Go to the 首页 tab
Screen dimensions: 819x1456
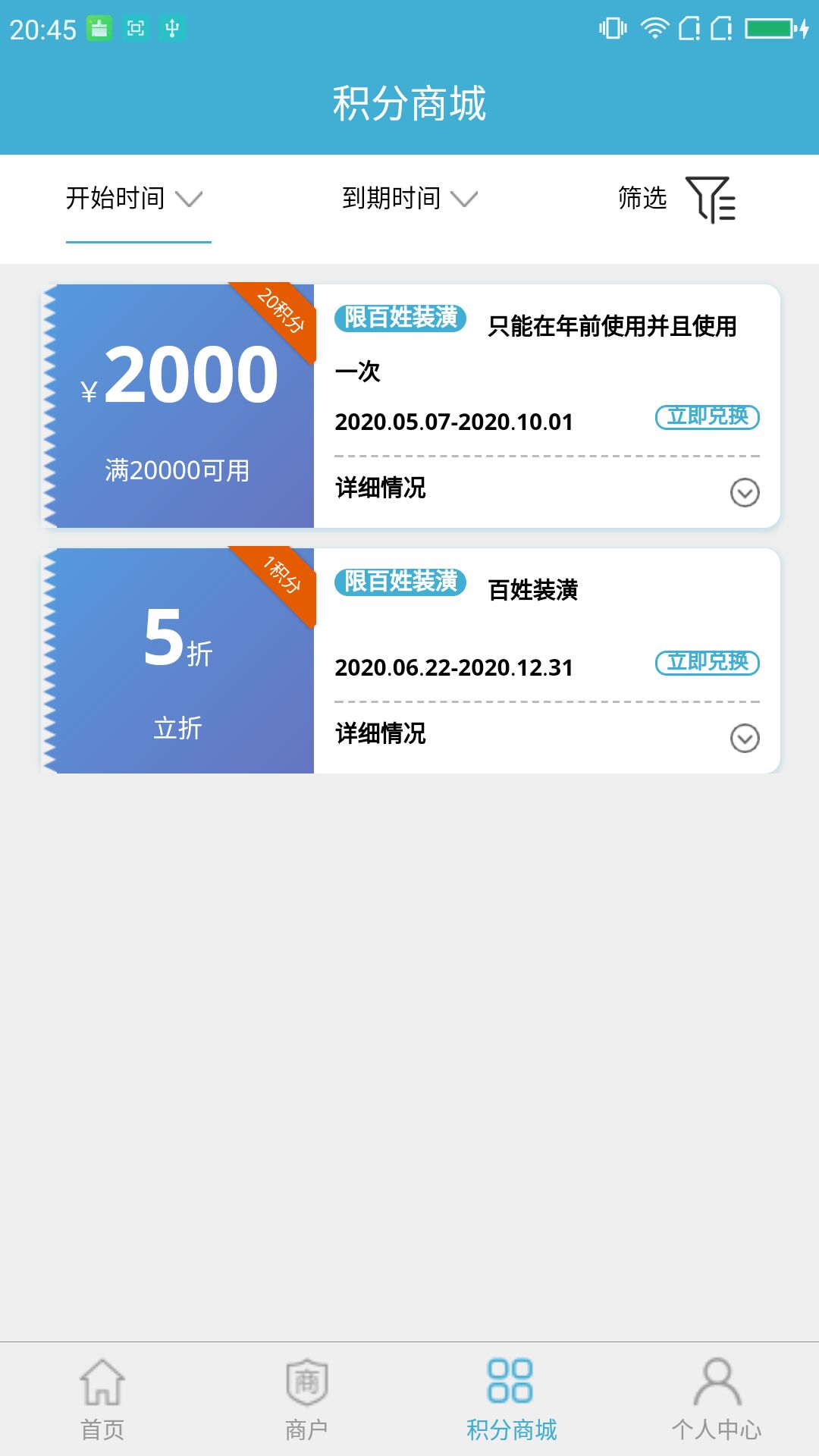(x=102, y=1399)
